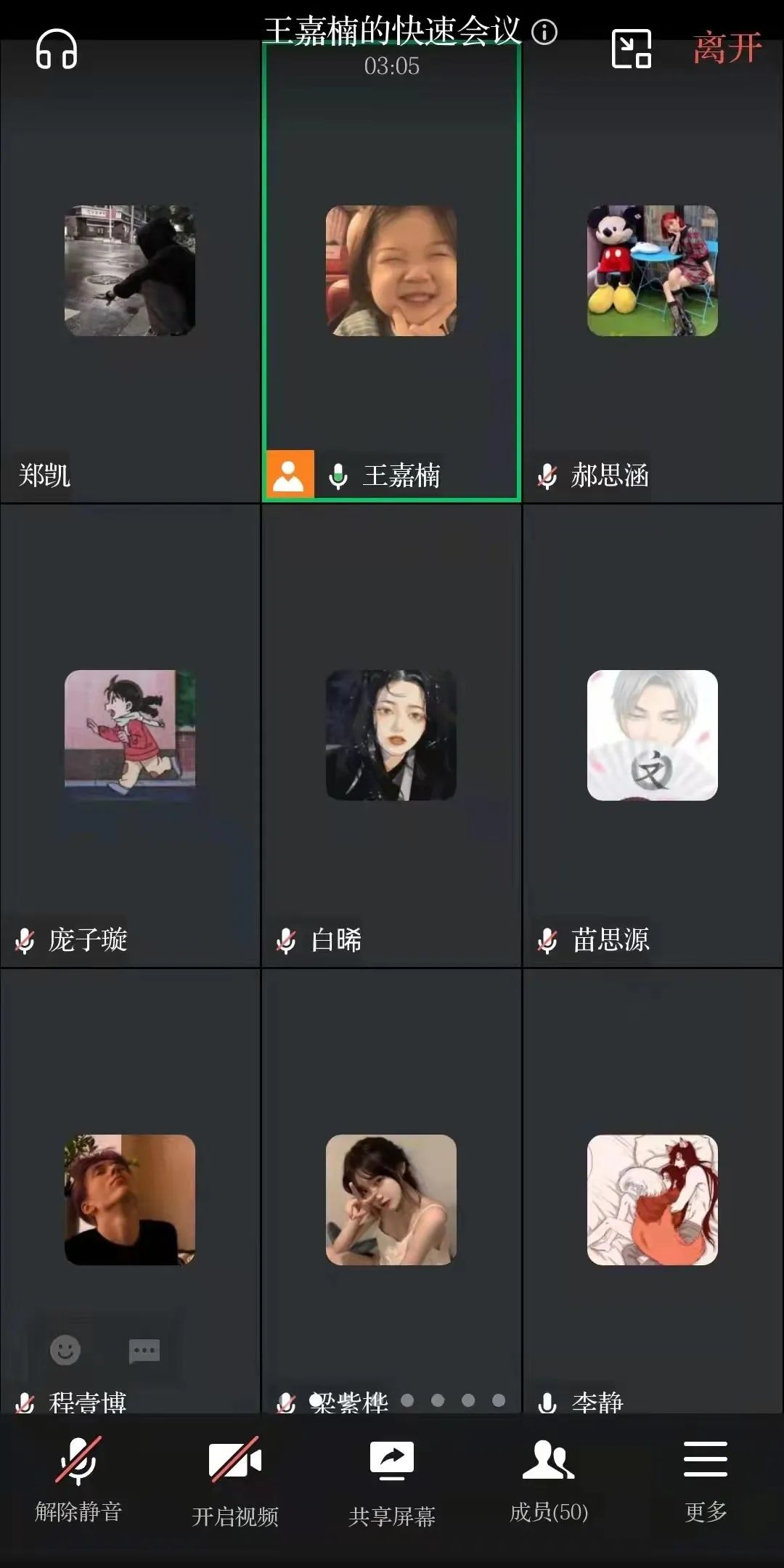Image resolution: width=784 pixels, height=1568 pixels.
Task: Open the 更多 menu
Action: point(706,1481)
